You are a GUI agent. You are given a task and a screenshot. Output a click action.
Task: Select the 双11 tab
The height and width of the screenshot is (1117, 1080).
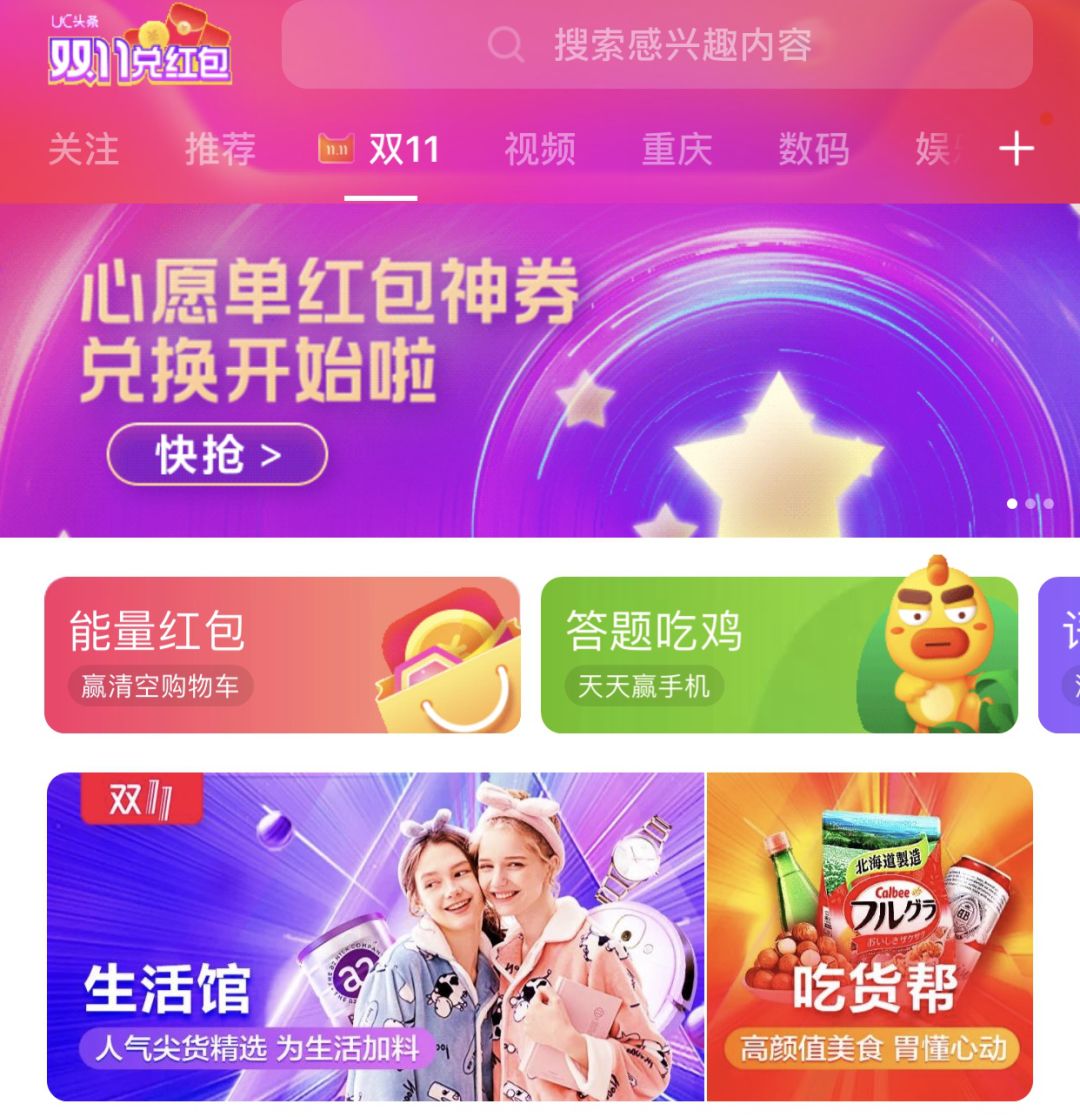pos(381,150)
